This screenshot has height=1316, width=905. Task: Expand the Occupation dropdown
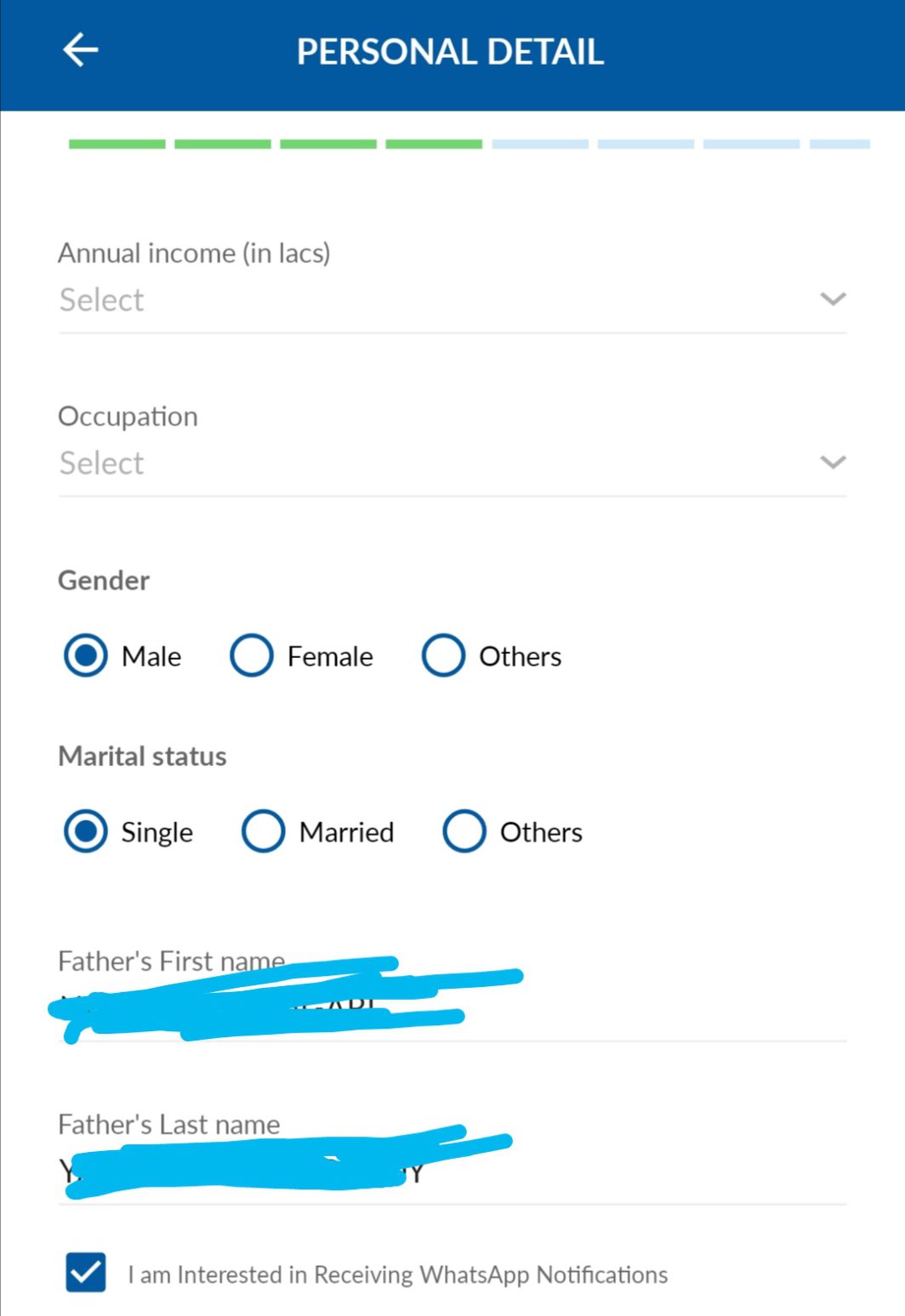click(451, 462)
